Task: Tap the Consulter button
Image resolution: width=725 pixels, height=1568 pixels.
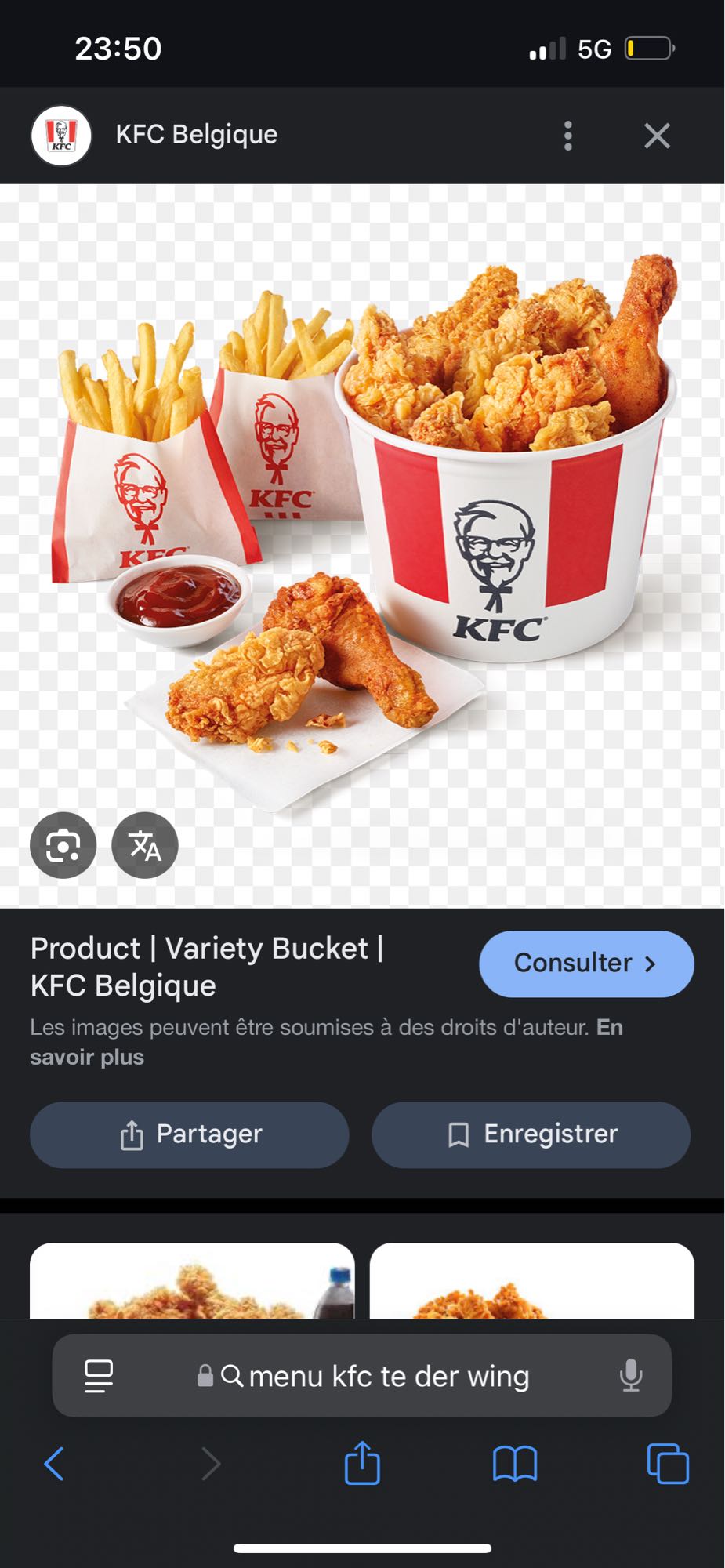Action: [x=586, y=964]
